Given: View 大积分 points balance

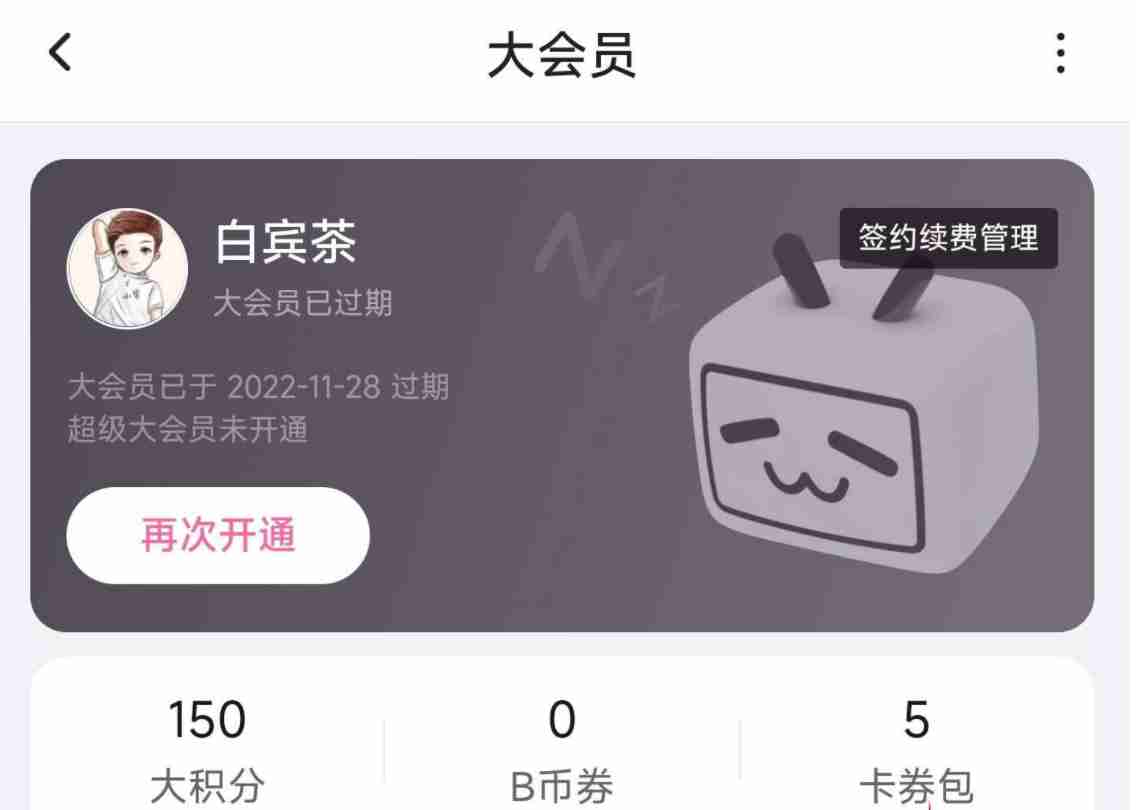Looking at the screenshot, I should pyautogui.click(x=207, y=750).
